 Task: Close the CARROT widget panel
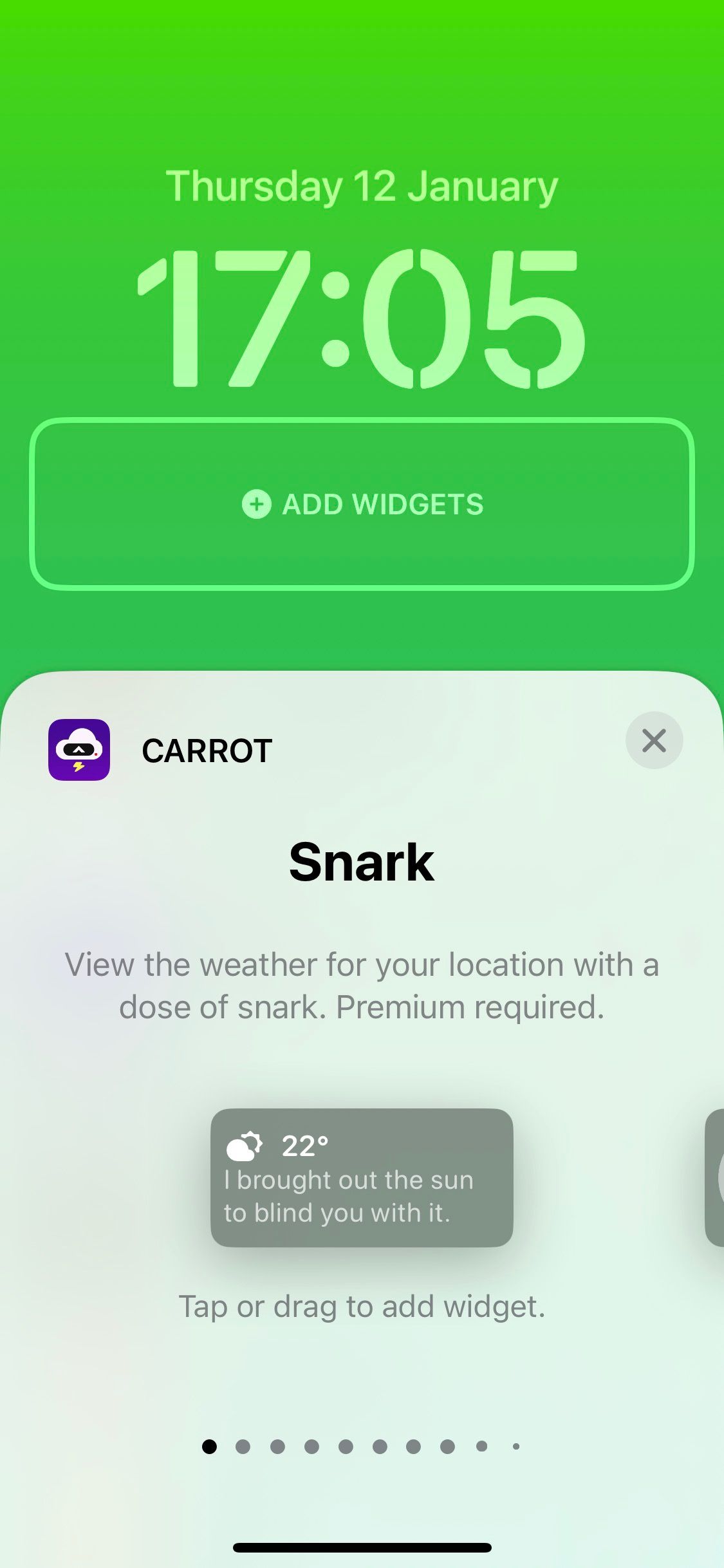pos(654,740)
